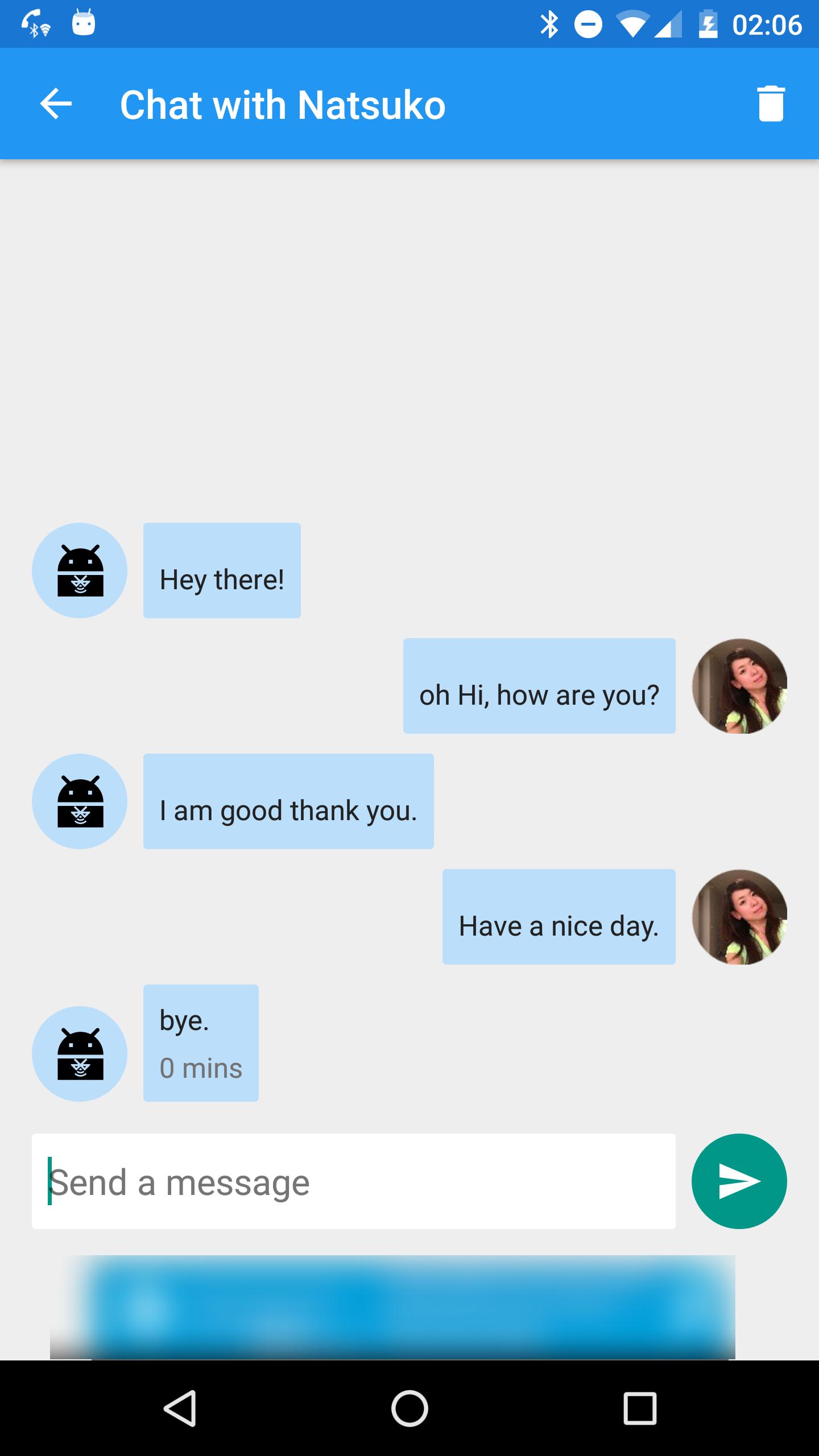Go back from the Natsuko chat
The height and width of the screenshot is (1456, 819).
56,104
